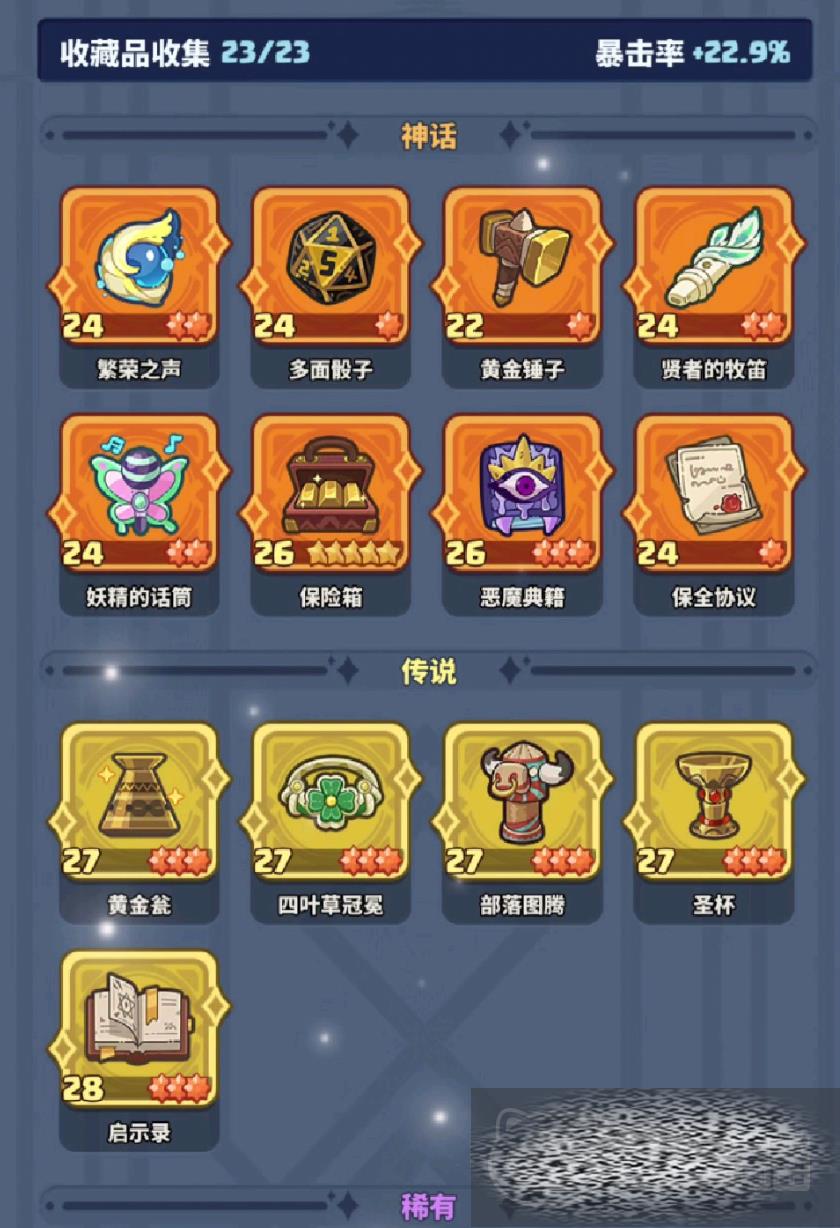View the 贤者的牧笛 flute details
Image resolution: width=840 pixels, height=1228 pixels.
pyautogui.click(x=715, y=266)
